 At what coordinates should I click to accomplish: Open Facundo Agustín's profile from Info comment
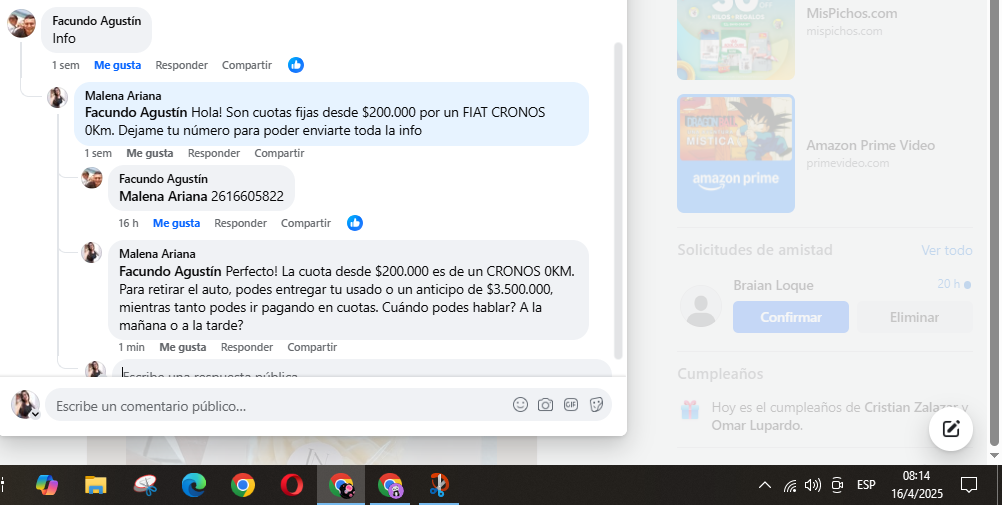coord(96,21)
